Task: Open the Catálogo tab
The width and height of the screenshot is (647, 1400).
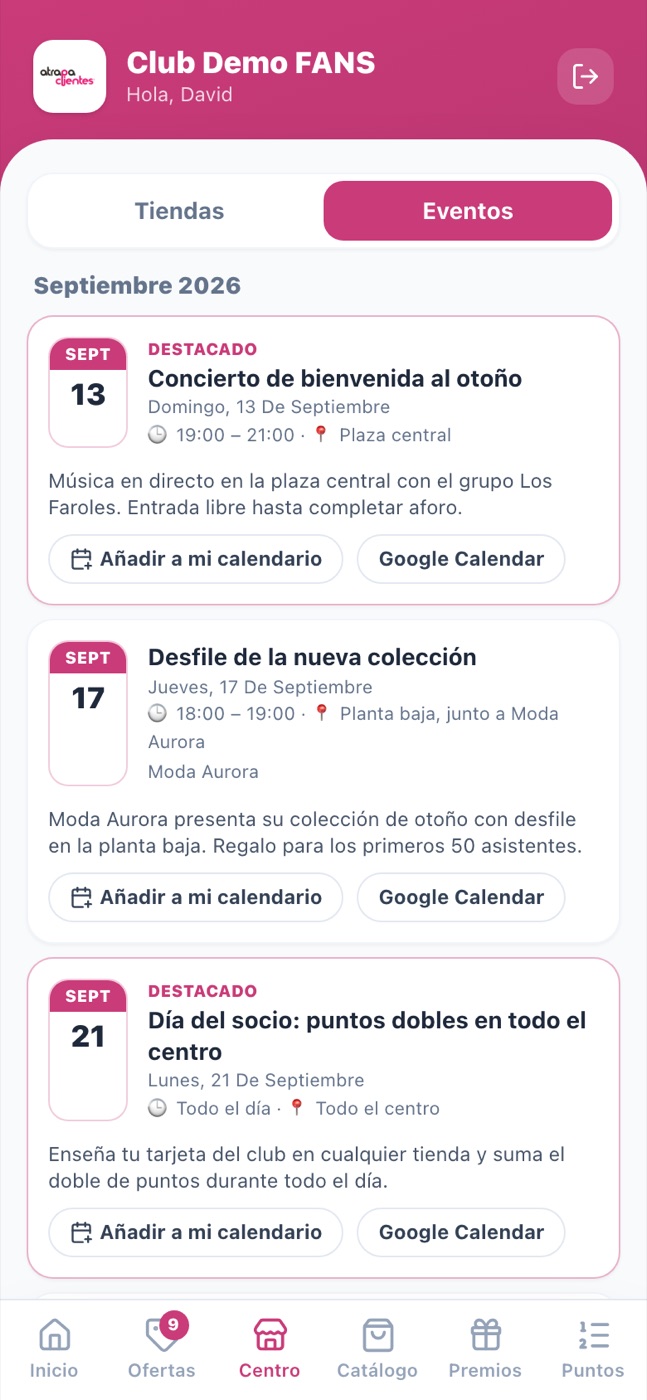Action: [x=377, y=1348]
